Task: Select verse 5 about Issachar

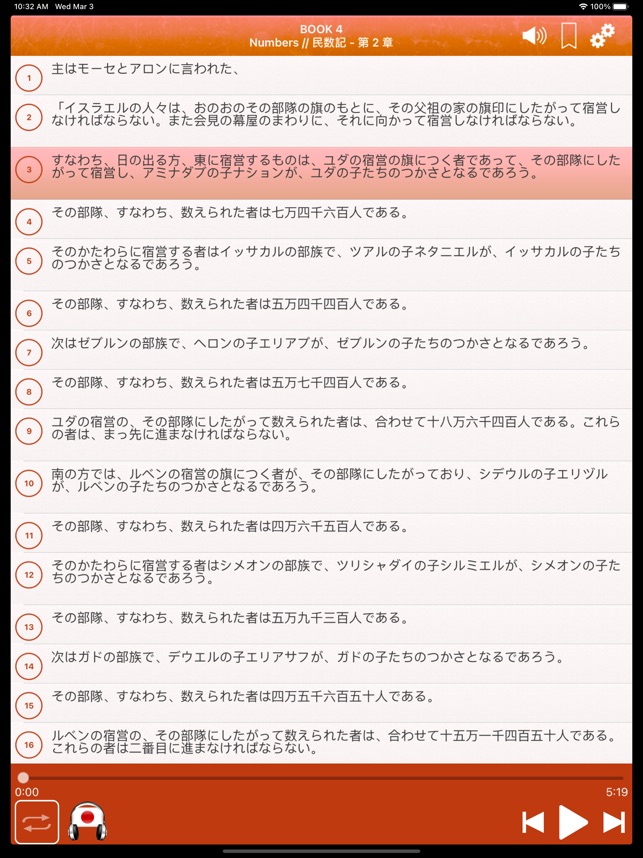Action: (320, 259)
